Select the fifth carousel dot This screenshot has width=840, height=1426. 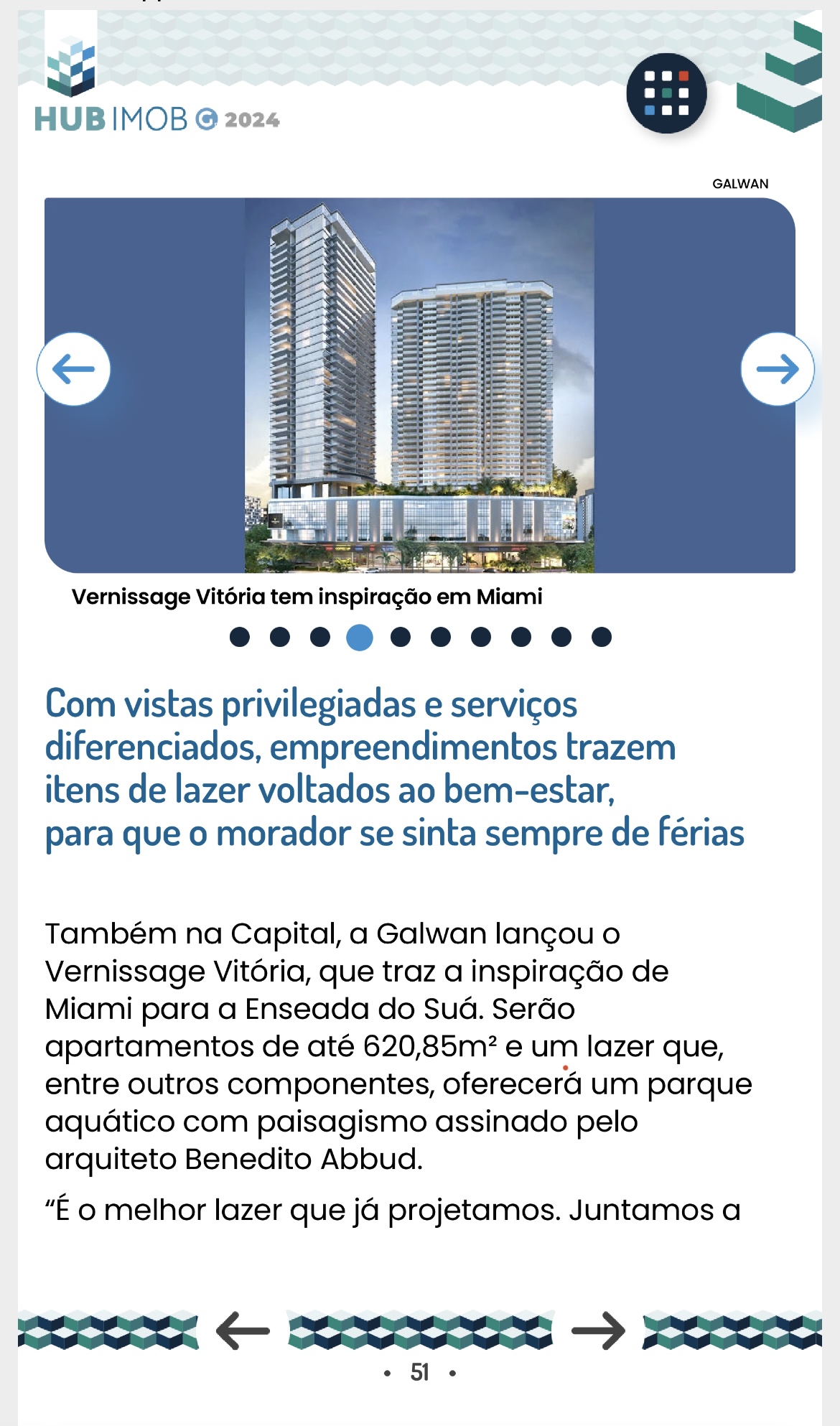point(401,637)
